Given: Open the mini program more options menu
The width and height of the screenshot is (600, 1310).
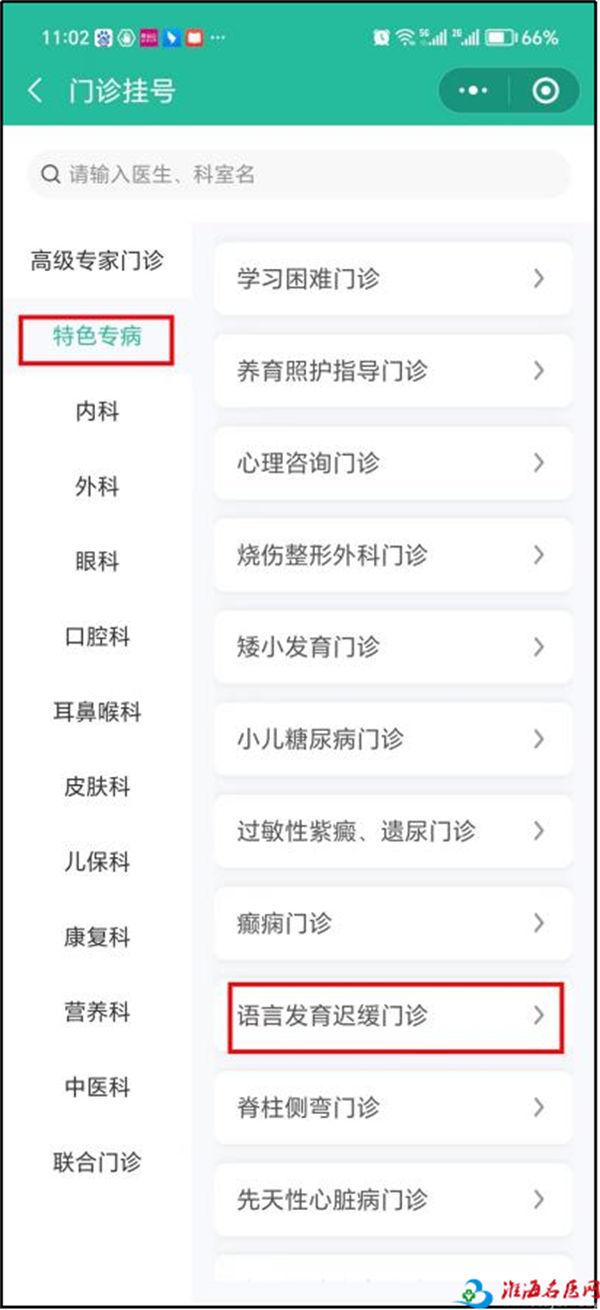Looking at the screenshot, I should coord(474,91).
